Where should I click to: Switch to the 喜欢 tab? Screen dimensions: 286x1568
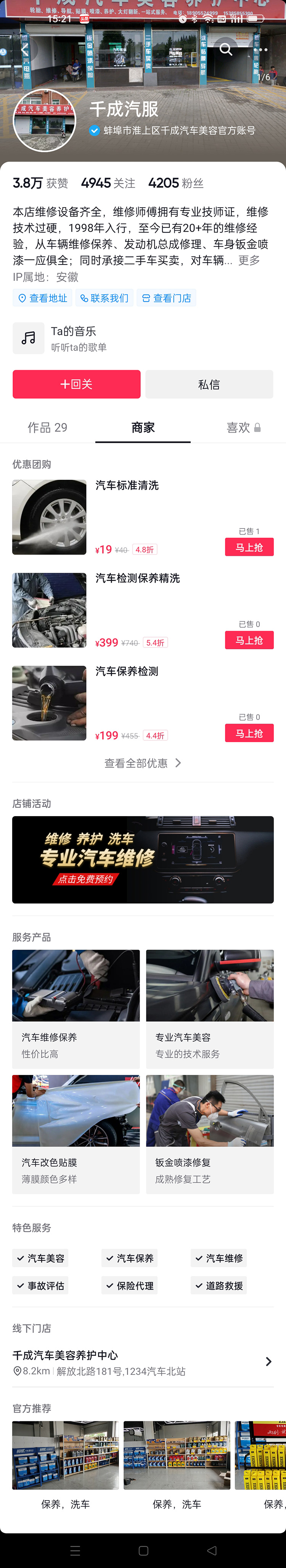click(243, 427)
